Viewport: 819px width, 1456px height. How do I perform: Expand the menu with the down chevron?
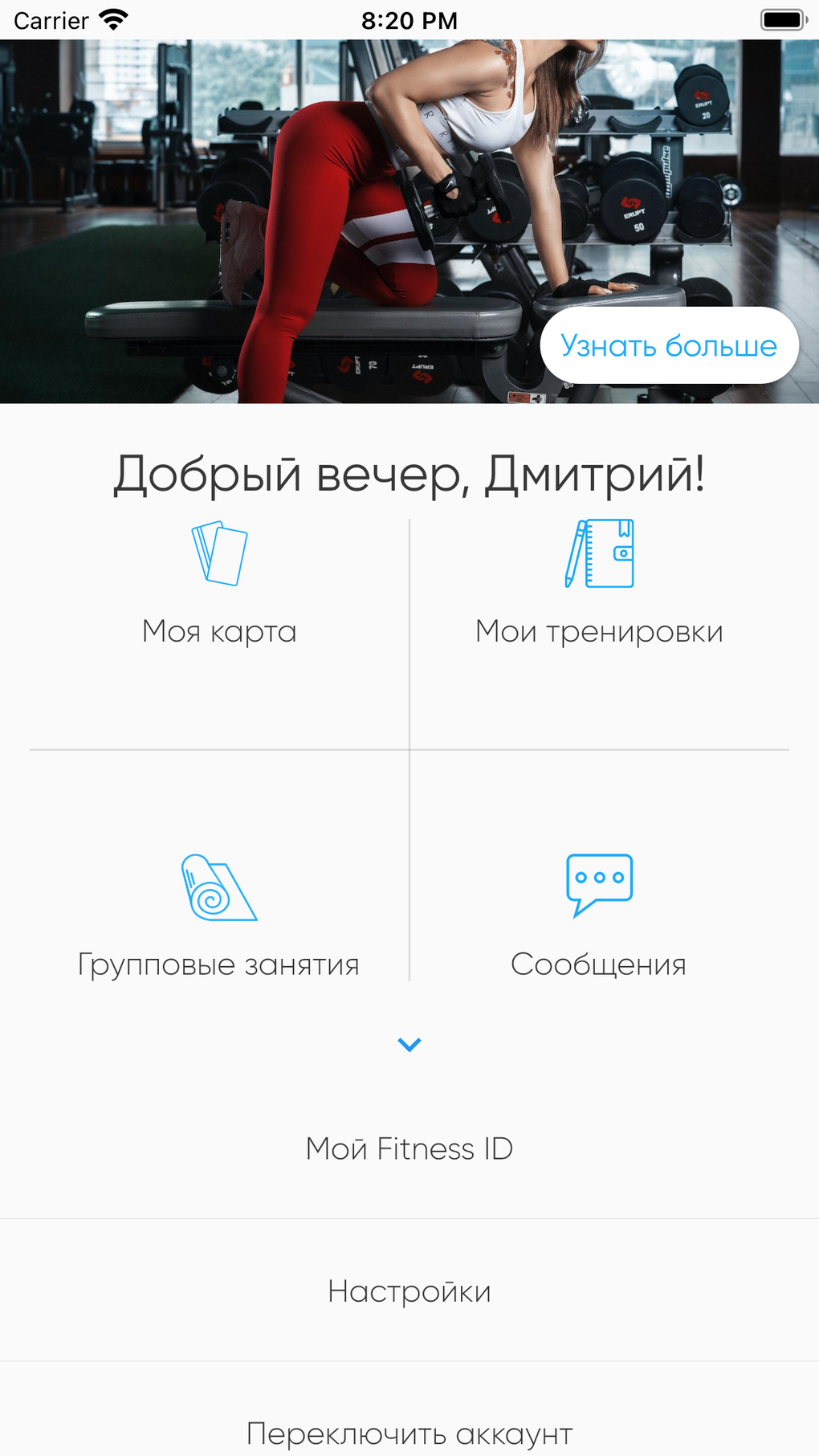(409, 1045)
